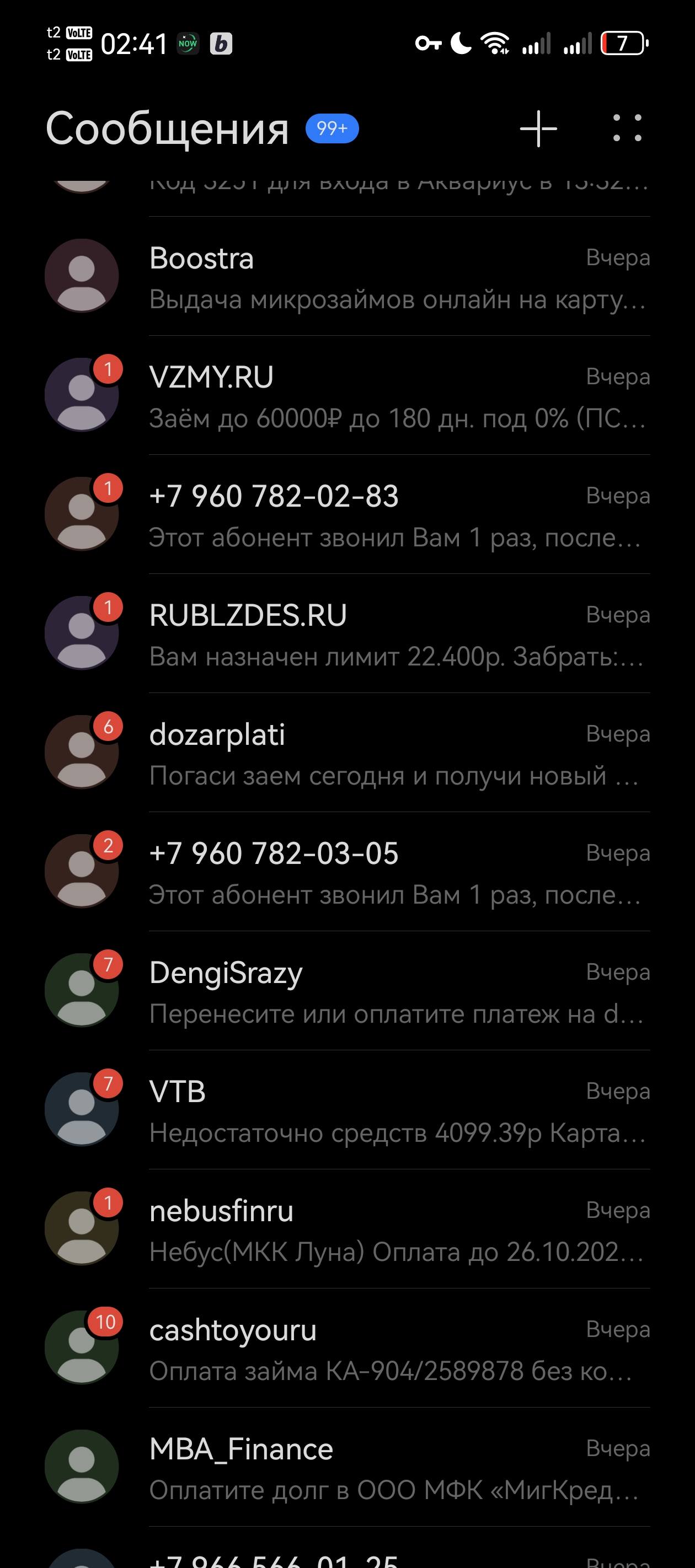This screenshot has height=1568, width=695.
Task: Select the Сообщения header title
Action: coord(168,129)
